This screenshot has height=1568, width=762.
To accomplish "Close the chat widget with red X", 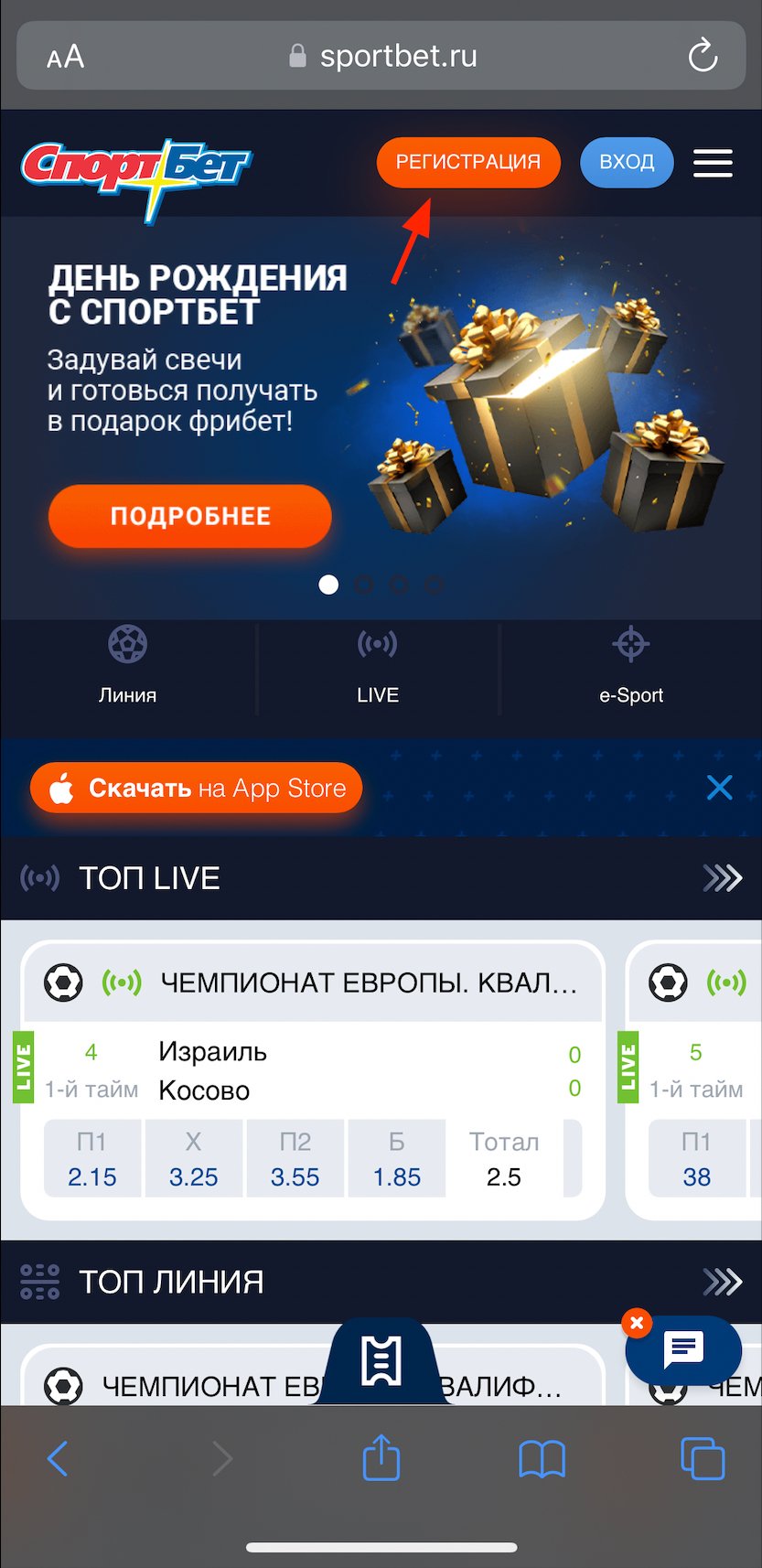I will point(637,1323).
